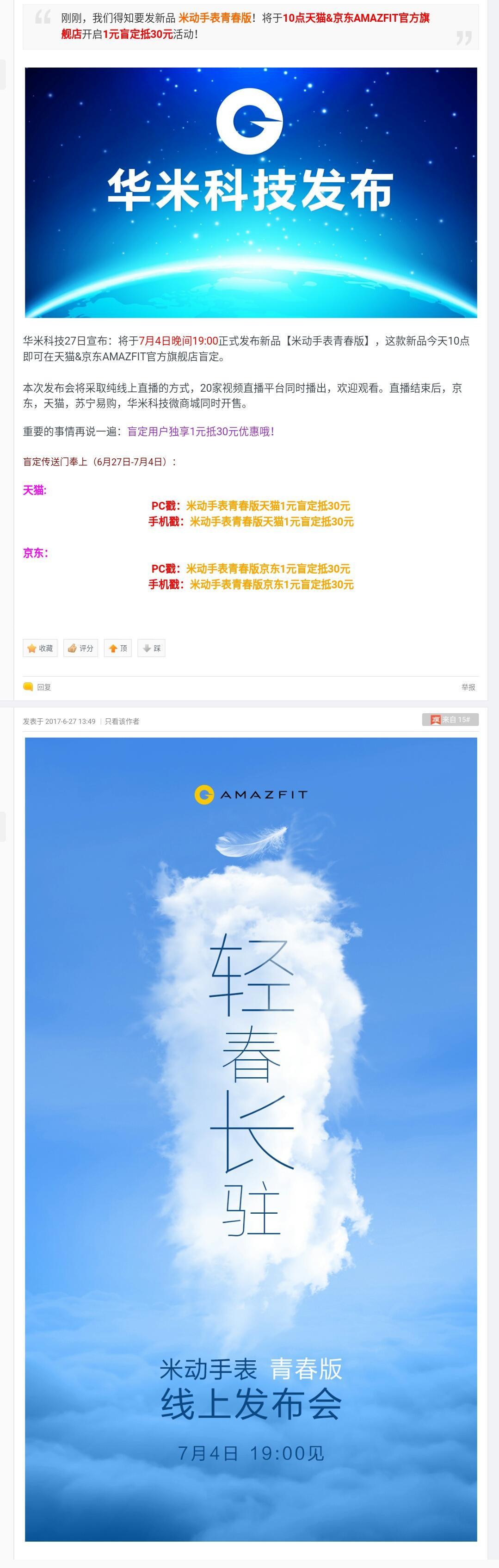Tap 收藏 to favorite this post
Image resolution: width=499 pixels, height=1568 pixels.
[x=40, y=648]
